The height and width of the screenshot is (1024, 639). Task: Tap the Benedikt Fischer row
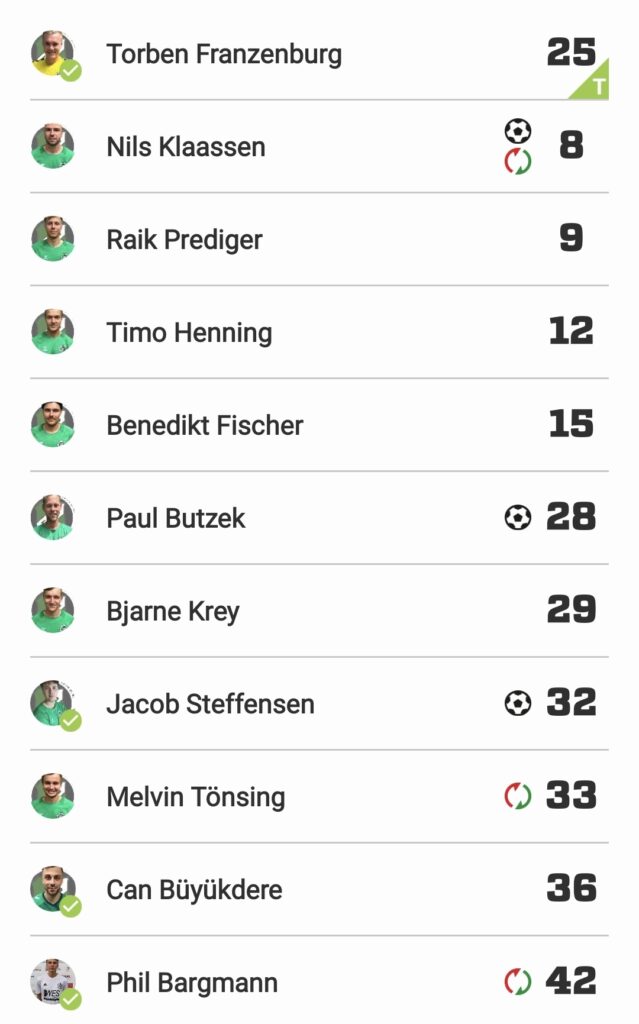pos(204,425)
